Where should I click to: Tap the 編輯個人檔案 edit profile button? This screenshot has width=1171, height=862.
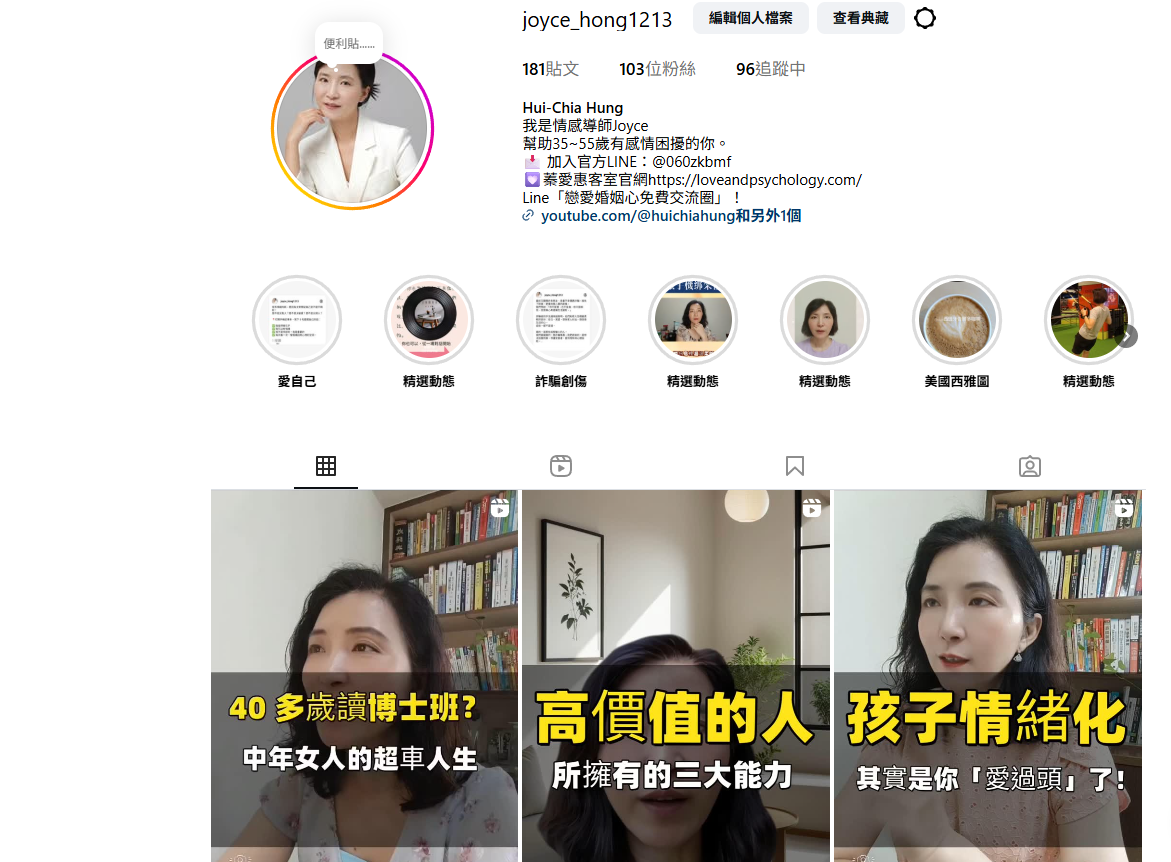[x=750, y=18]
